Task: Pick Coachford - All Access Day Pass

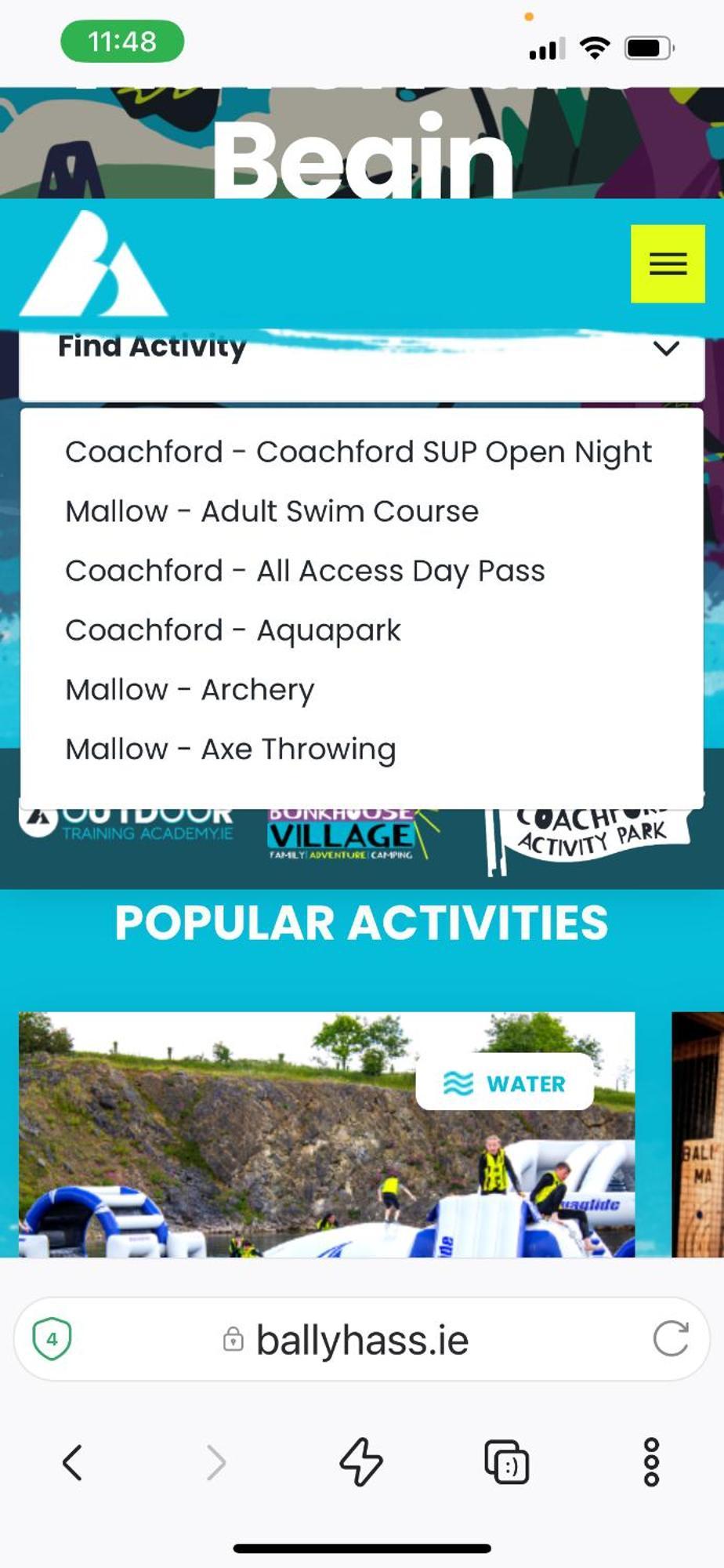Action: [305, 572]
